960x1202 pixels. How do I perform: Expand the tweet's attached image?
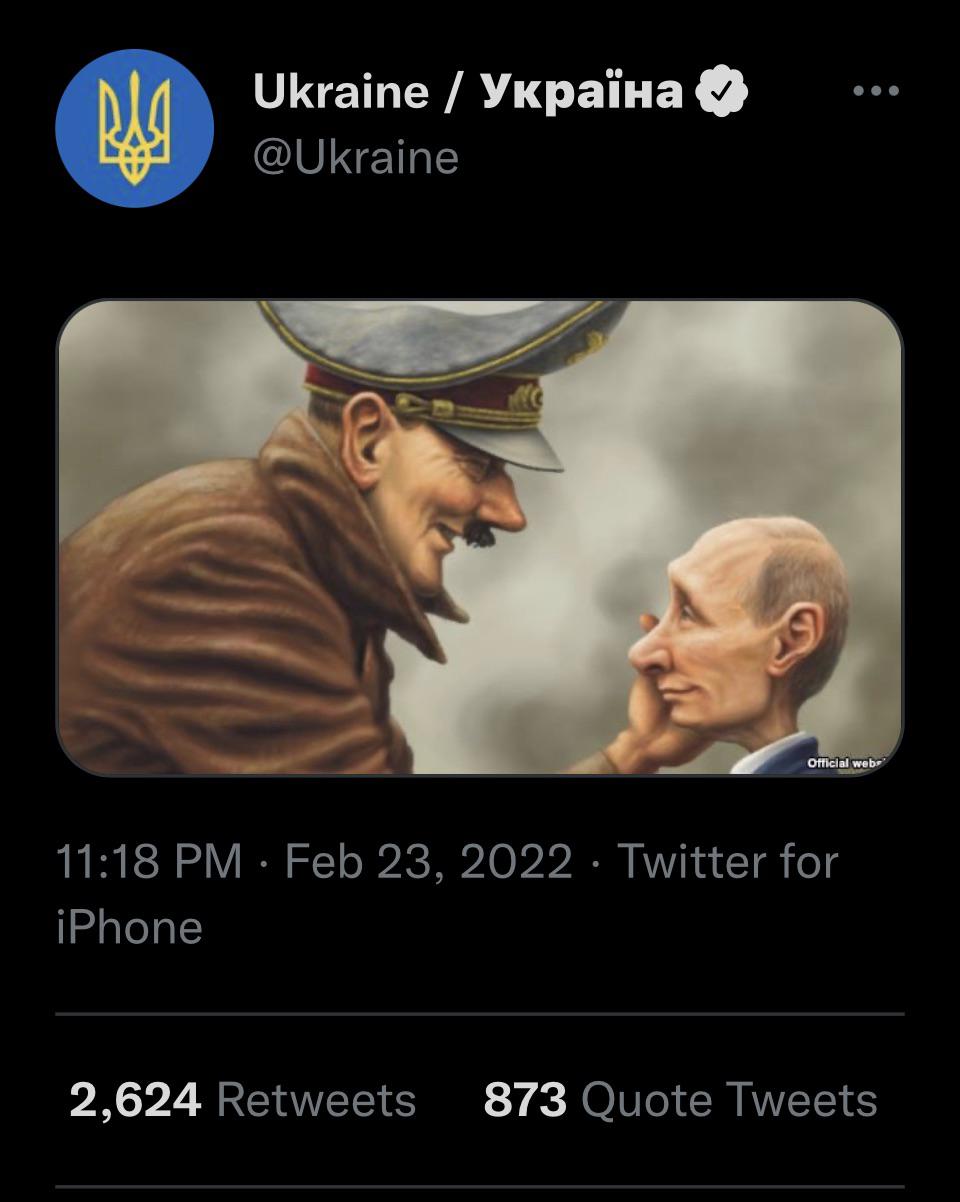click(x=479, y=537)
